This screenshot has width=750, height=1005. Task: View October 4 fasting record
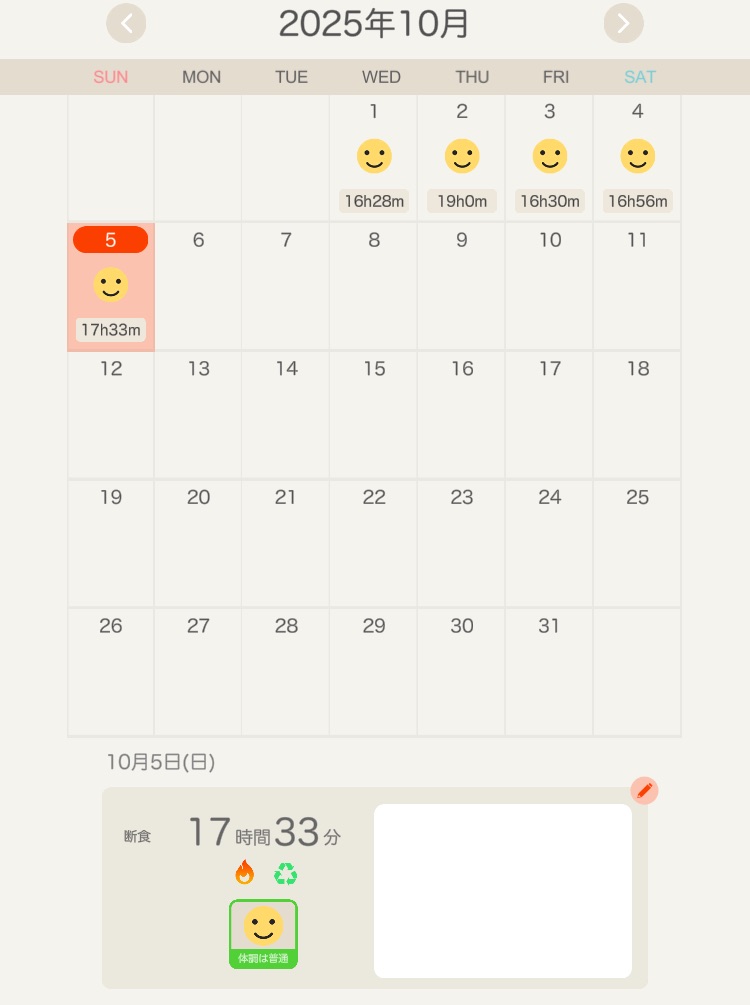pyautogui.click(x=637, y=158)
